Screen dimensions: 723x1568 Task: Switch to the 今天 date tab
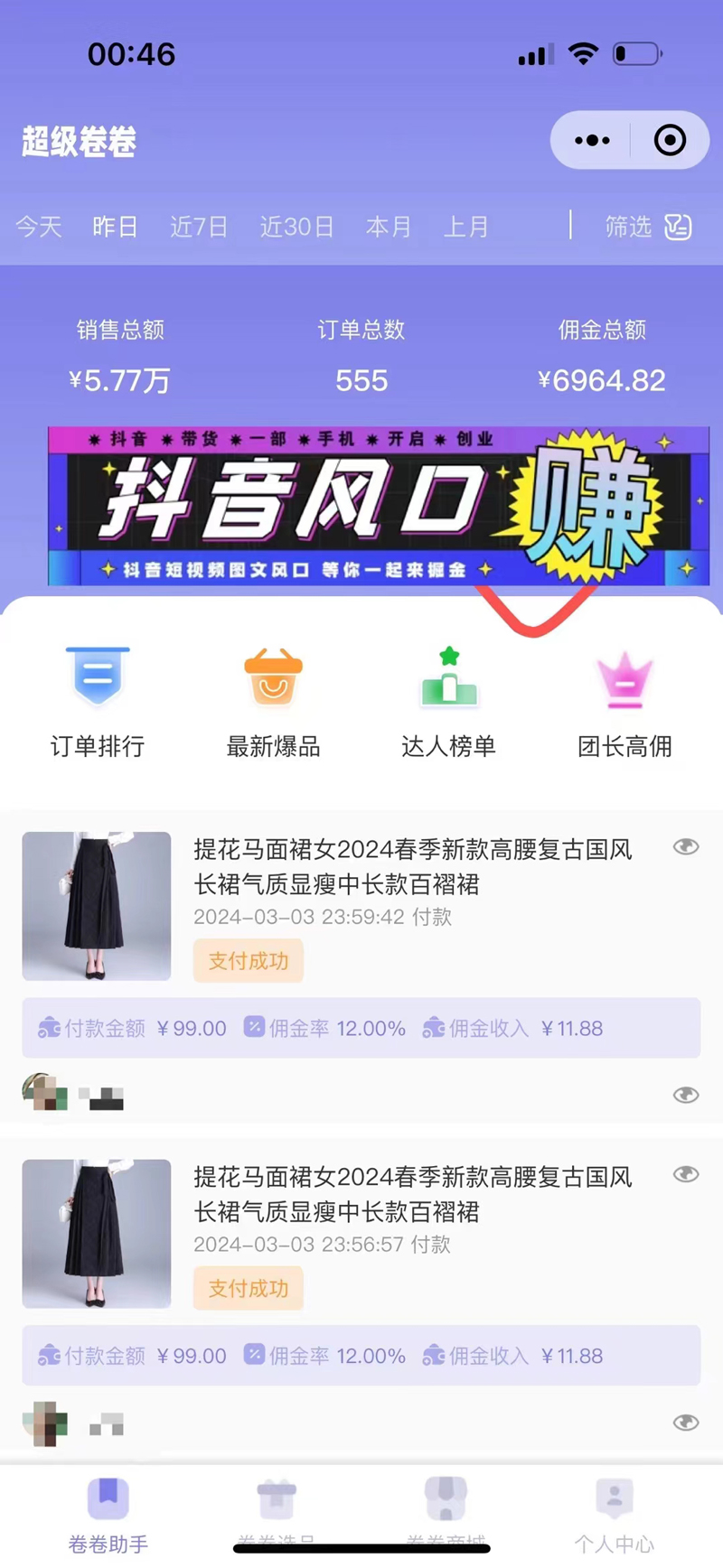(x=39, y=226)
